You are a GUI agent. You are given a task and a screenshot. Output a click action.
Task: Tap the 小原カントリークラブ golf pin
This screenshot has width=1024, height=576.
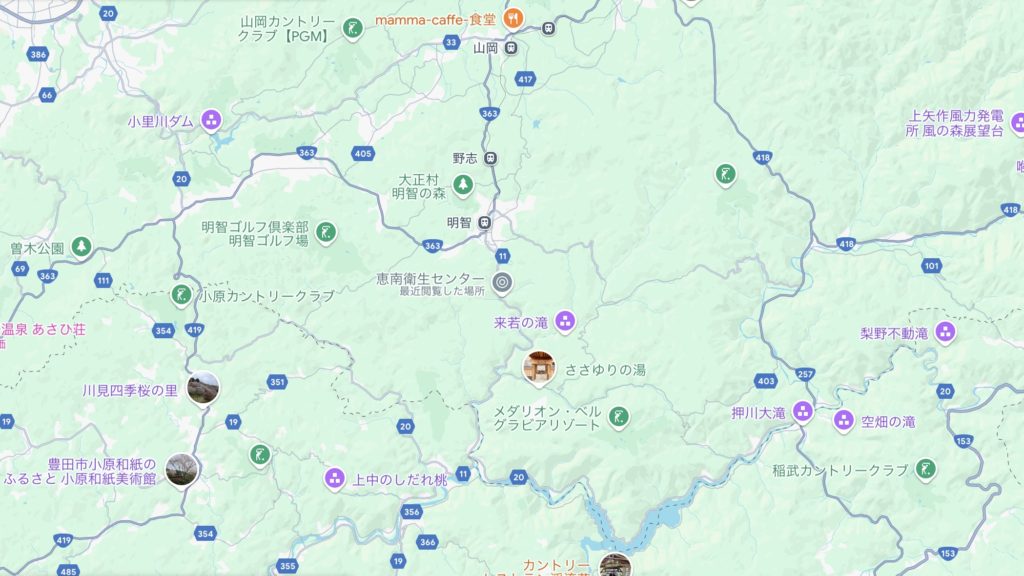coord(181,295)
